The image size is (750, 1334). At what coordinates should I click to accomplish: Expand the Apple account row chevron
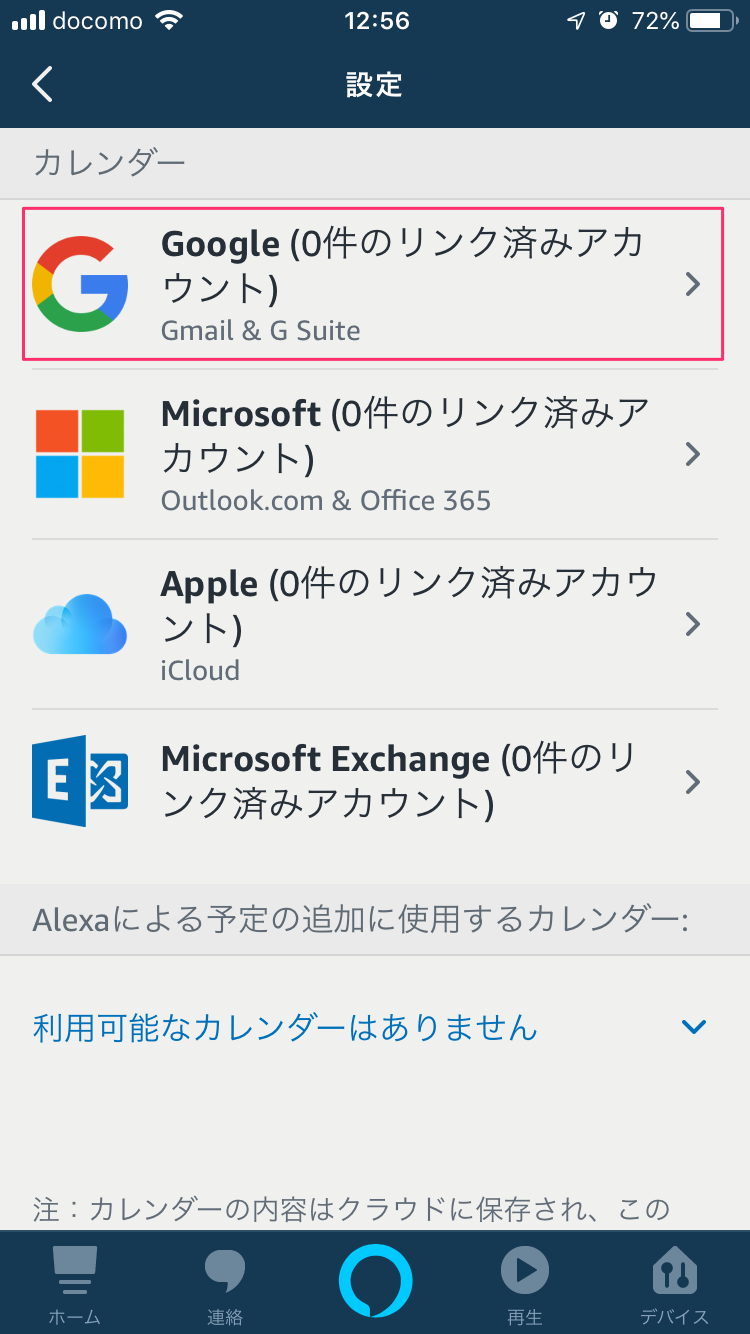693,624
